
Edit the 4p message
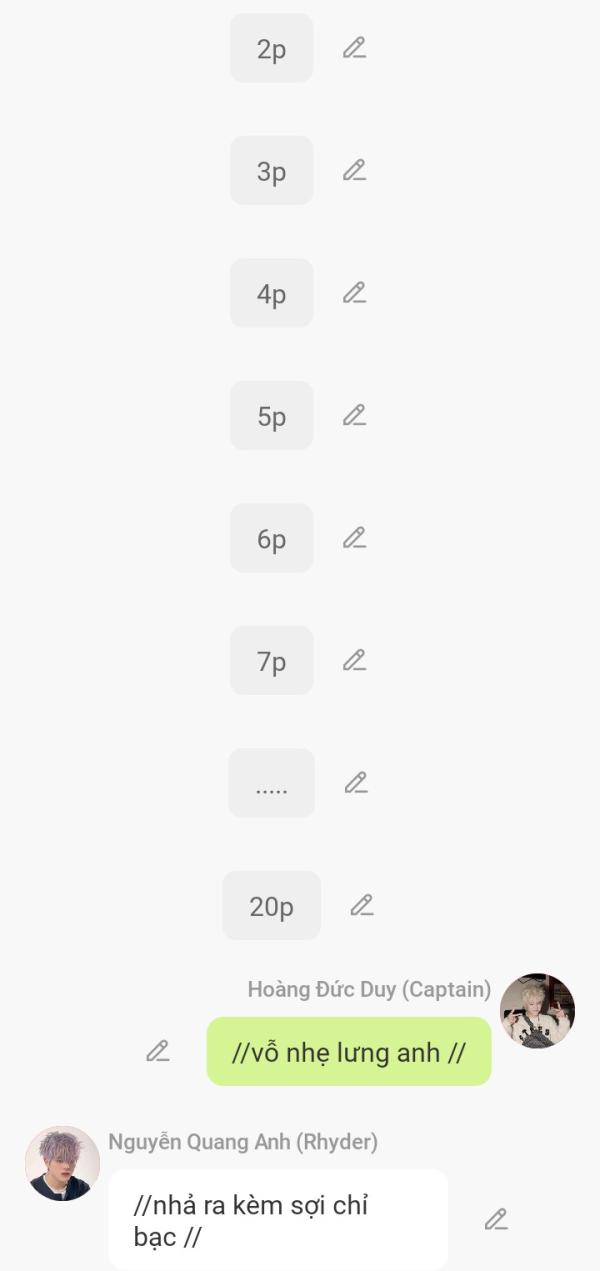[354, 293]
